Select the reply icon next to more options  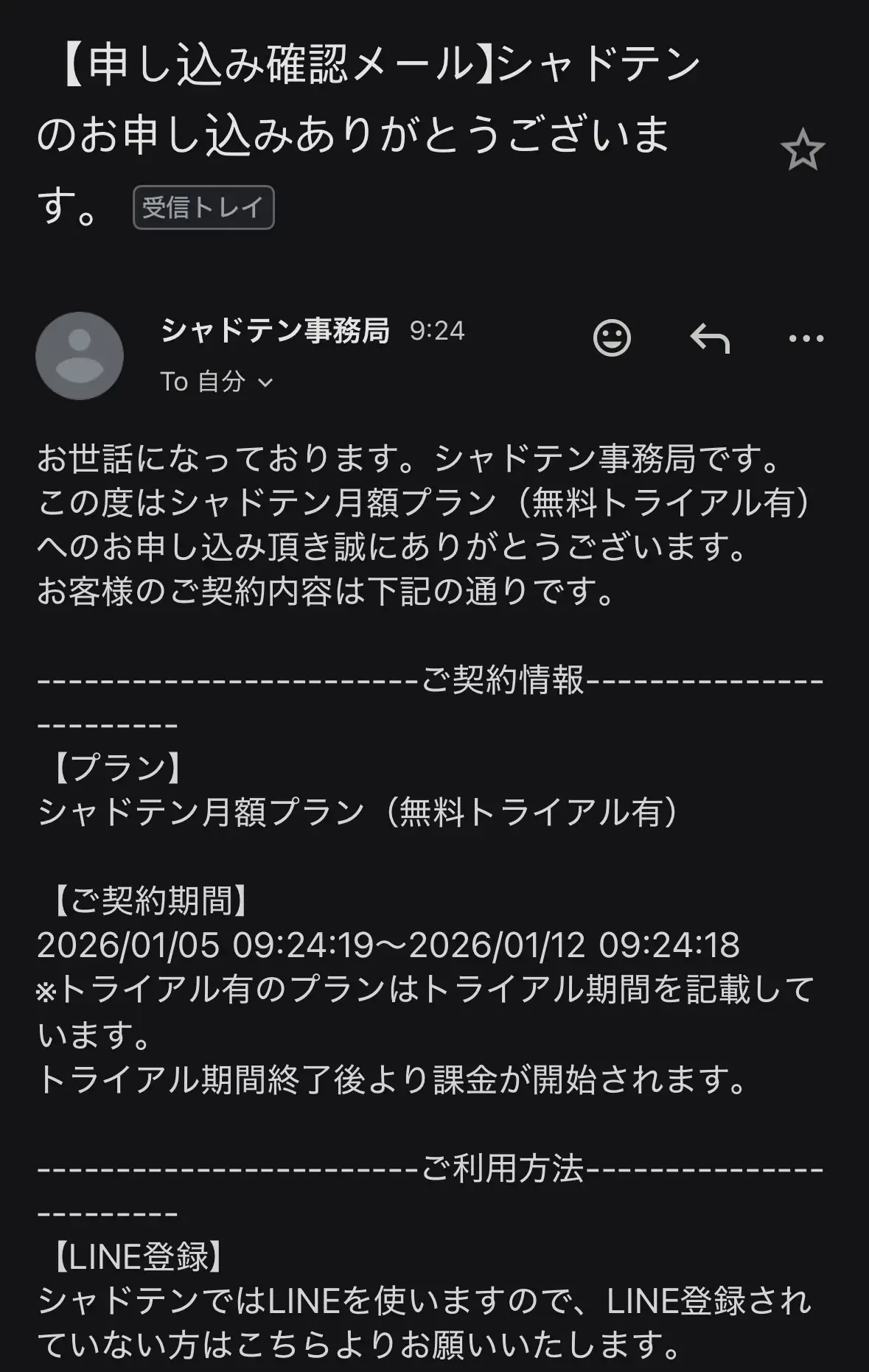[710, 337]
